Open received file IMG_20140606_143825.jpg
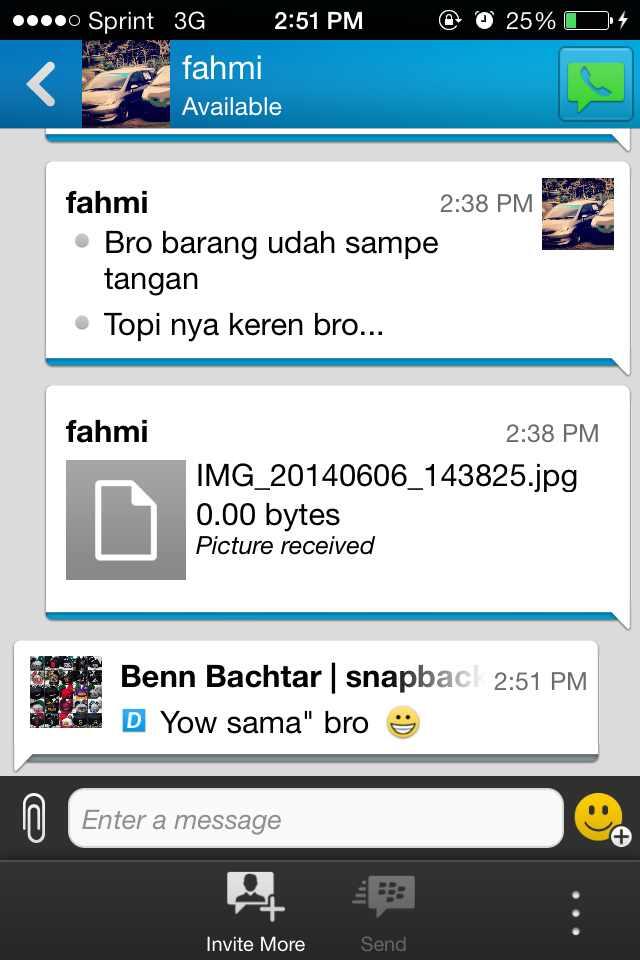 (x=126, y=520)
